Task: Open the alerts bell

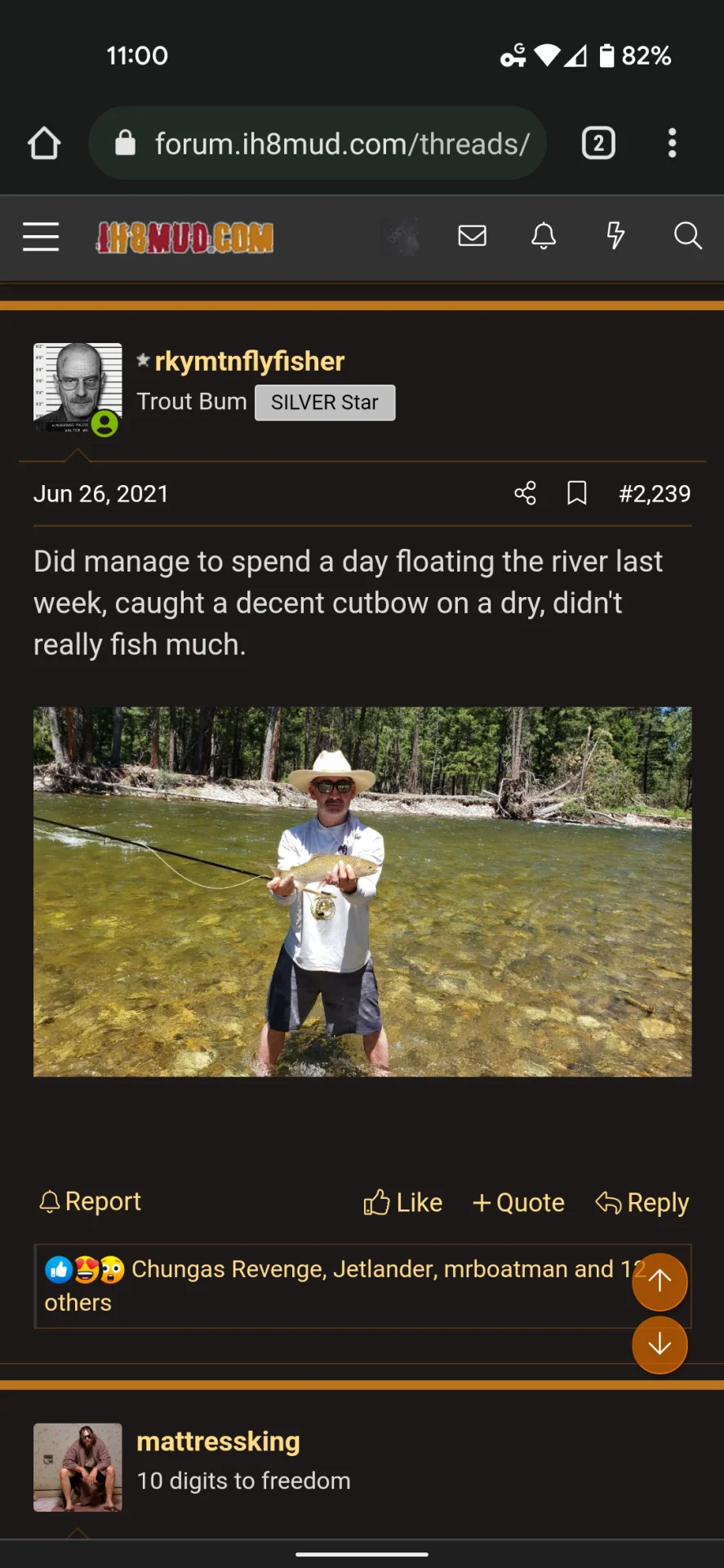Action: (x=544, y=236)
